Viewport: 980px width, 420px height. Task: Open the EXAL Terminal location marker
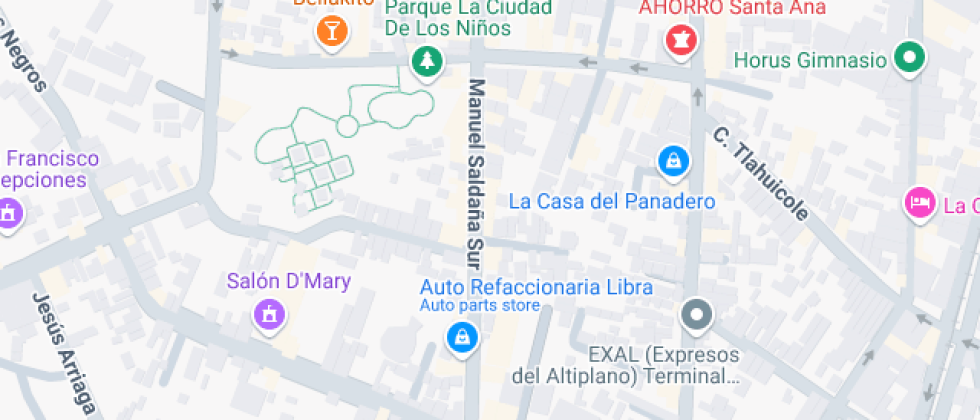(696, 315)
